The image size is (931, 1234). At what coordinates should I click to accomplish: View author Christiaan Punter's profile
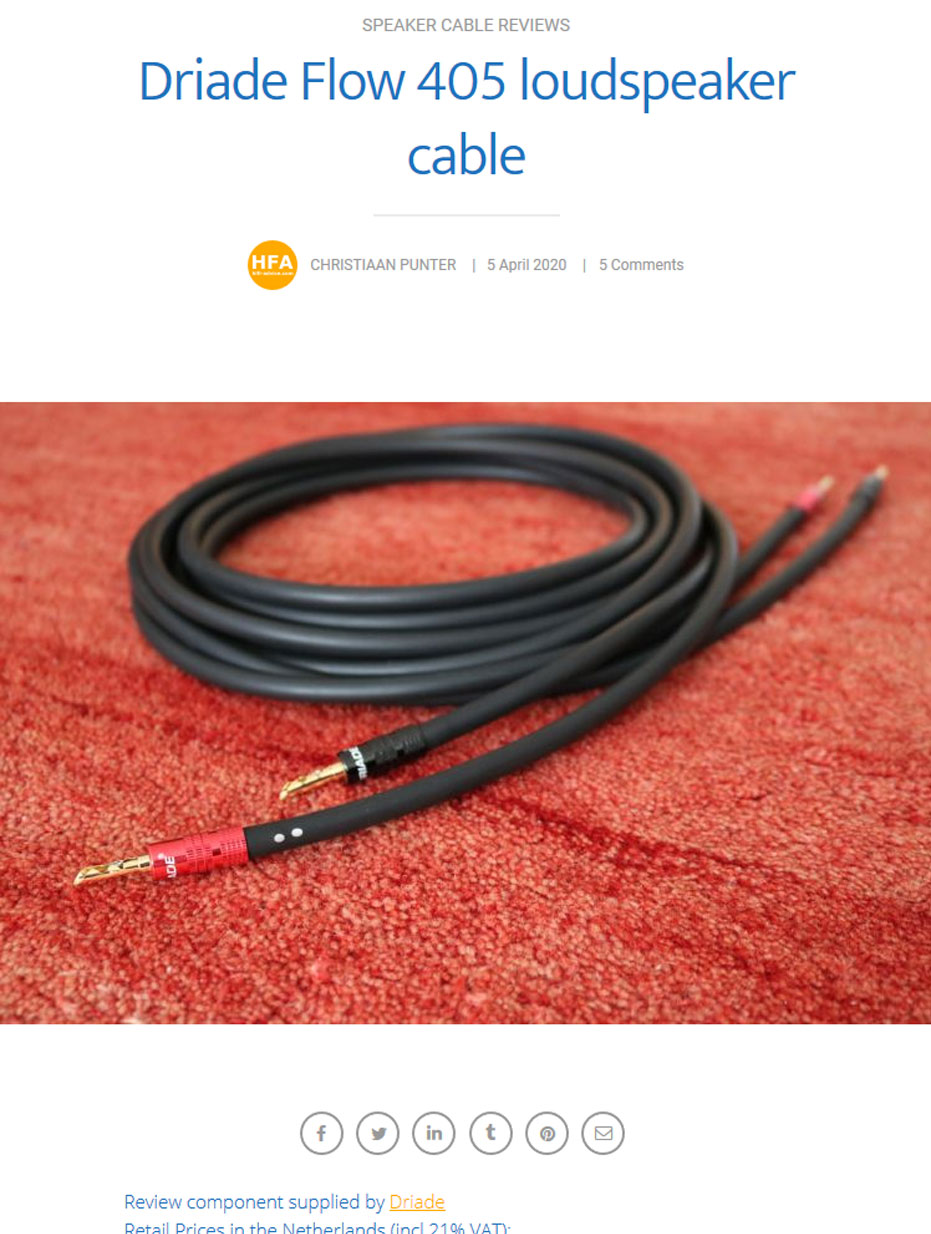coord(383,265)
